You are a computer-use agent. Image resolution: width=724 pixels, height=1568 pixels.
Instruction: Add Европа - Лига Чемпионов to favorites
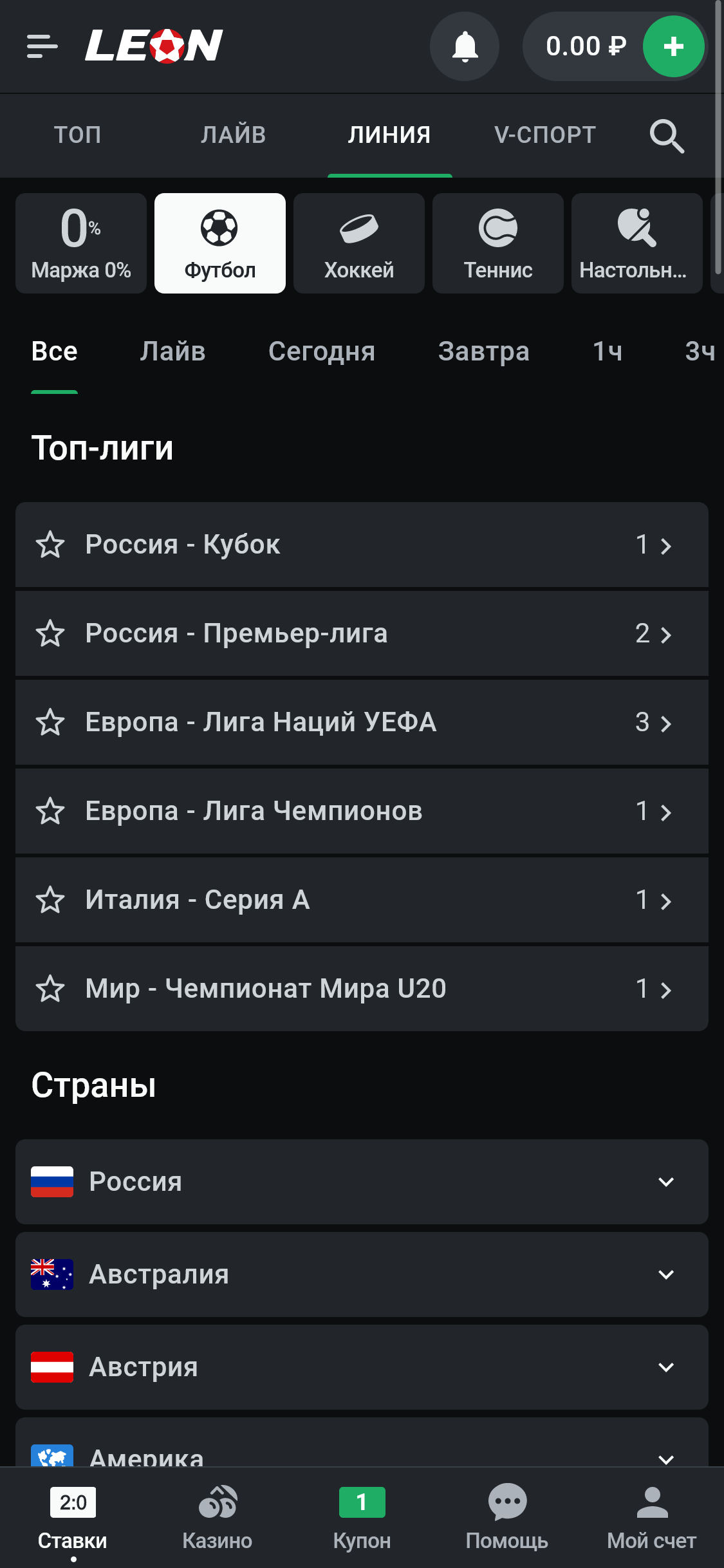[50, 811]
